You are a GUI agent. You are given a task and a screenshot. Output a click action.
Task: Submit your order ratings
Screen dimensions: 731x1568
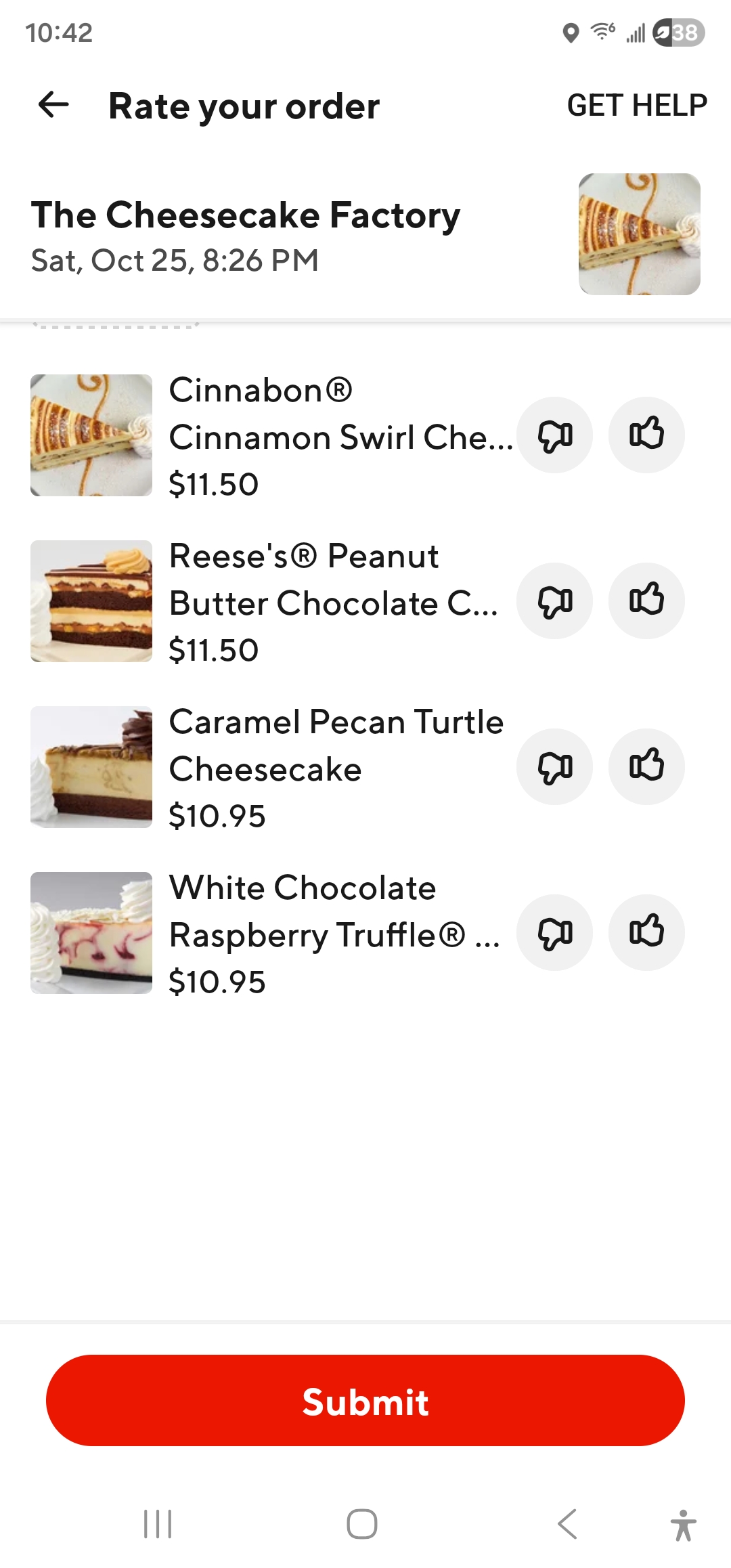pos(365,1400)
